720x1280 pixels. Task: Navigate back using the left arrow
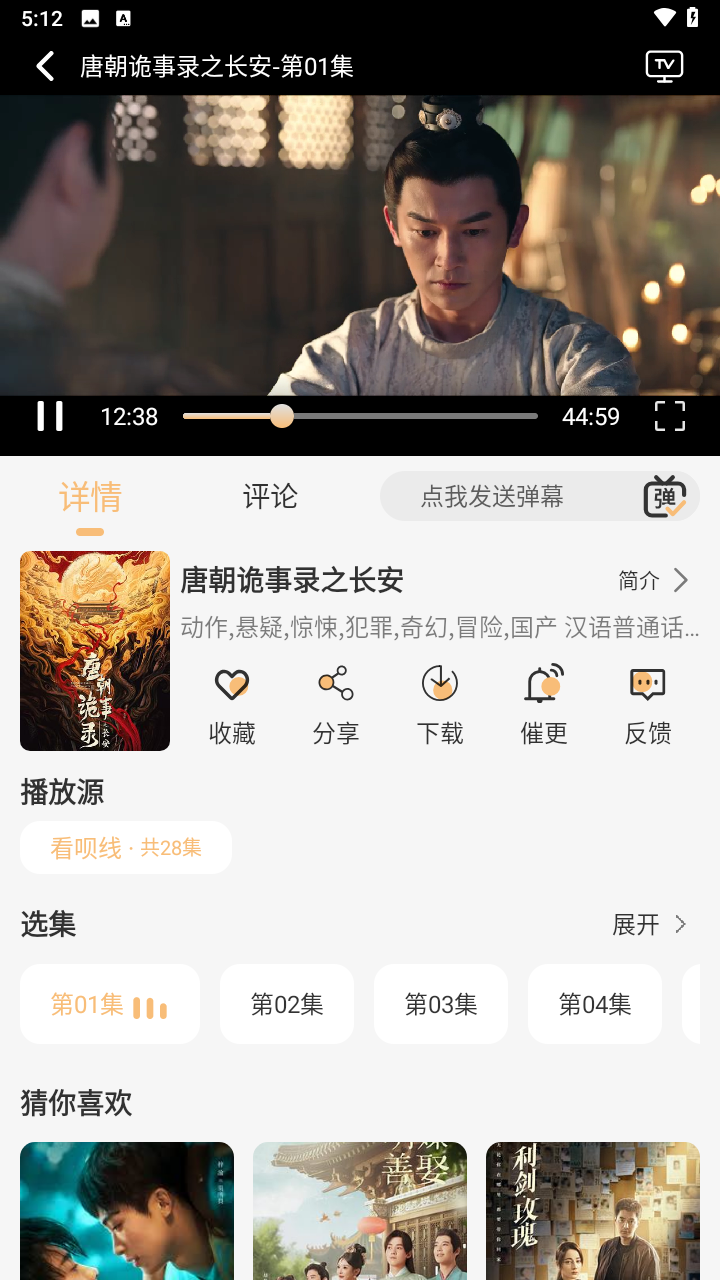pyautogui.click(x=45, y=65)
